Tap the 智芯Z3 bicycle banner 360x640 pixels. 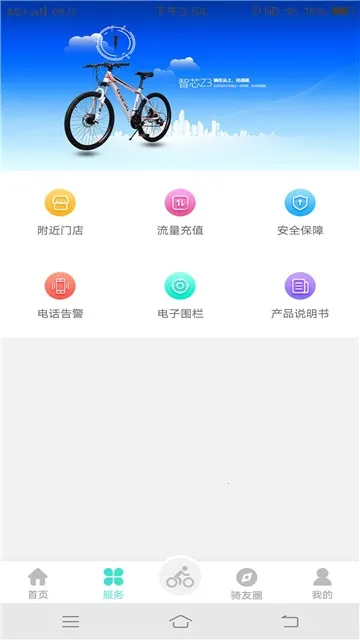click(x=180, y=90)
